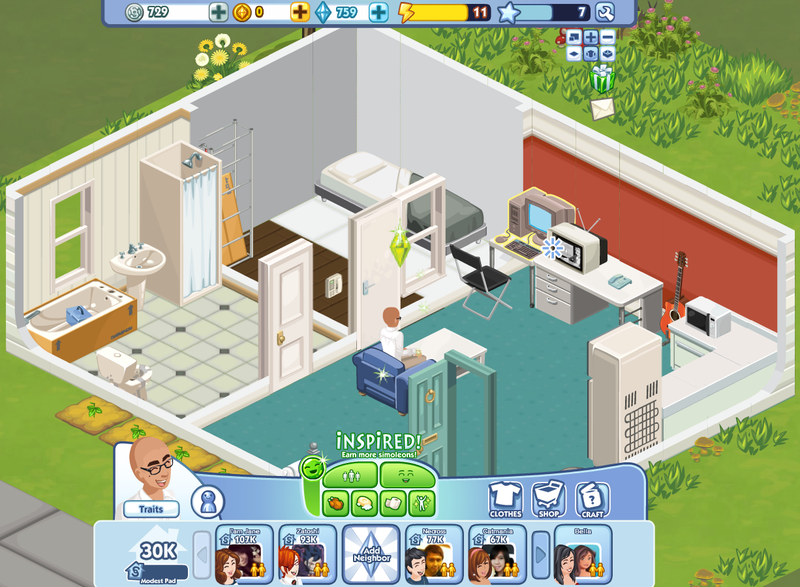Visit neighbor Catmania
This screenshot has width=800, height=587.
tap(497, 554)
